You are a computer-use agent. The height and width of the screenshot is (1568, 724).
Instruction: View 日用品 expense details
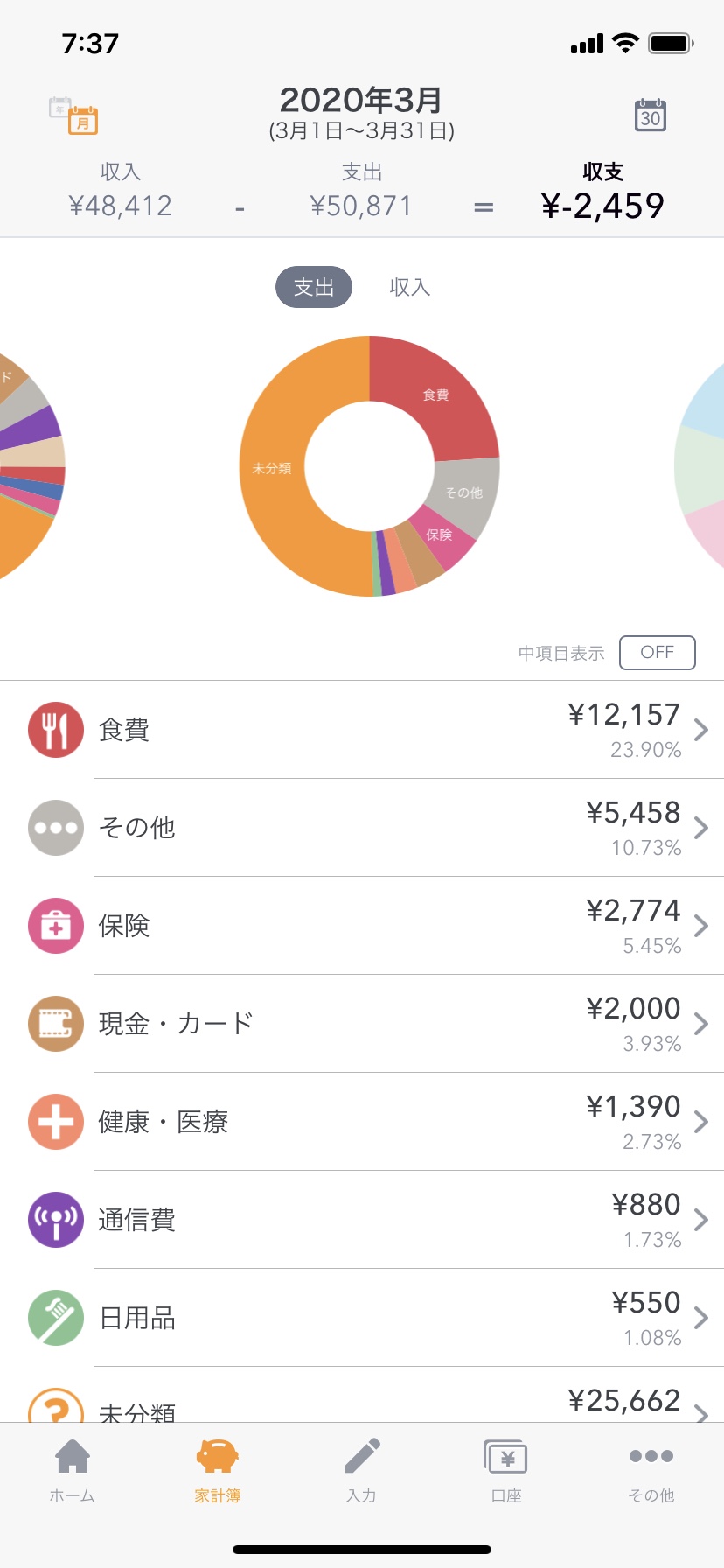pyautogui.click(x=362, y=1318)
